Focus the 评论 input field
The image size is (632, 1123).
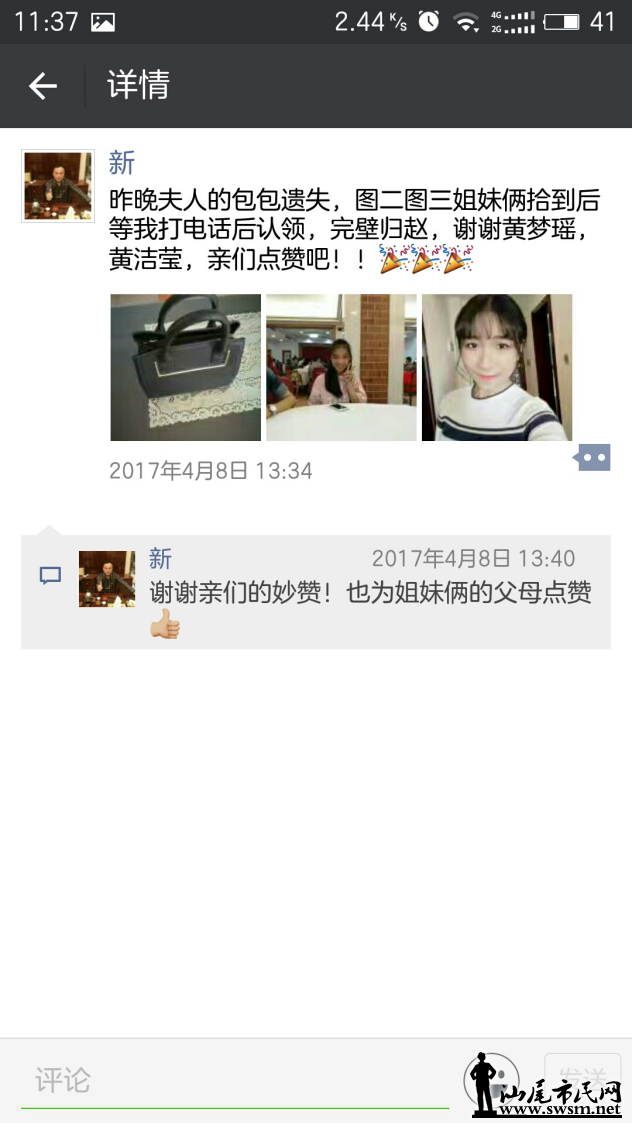point(235,1080)
